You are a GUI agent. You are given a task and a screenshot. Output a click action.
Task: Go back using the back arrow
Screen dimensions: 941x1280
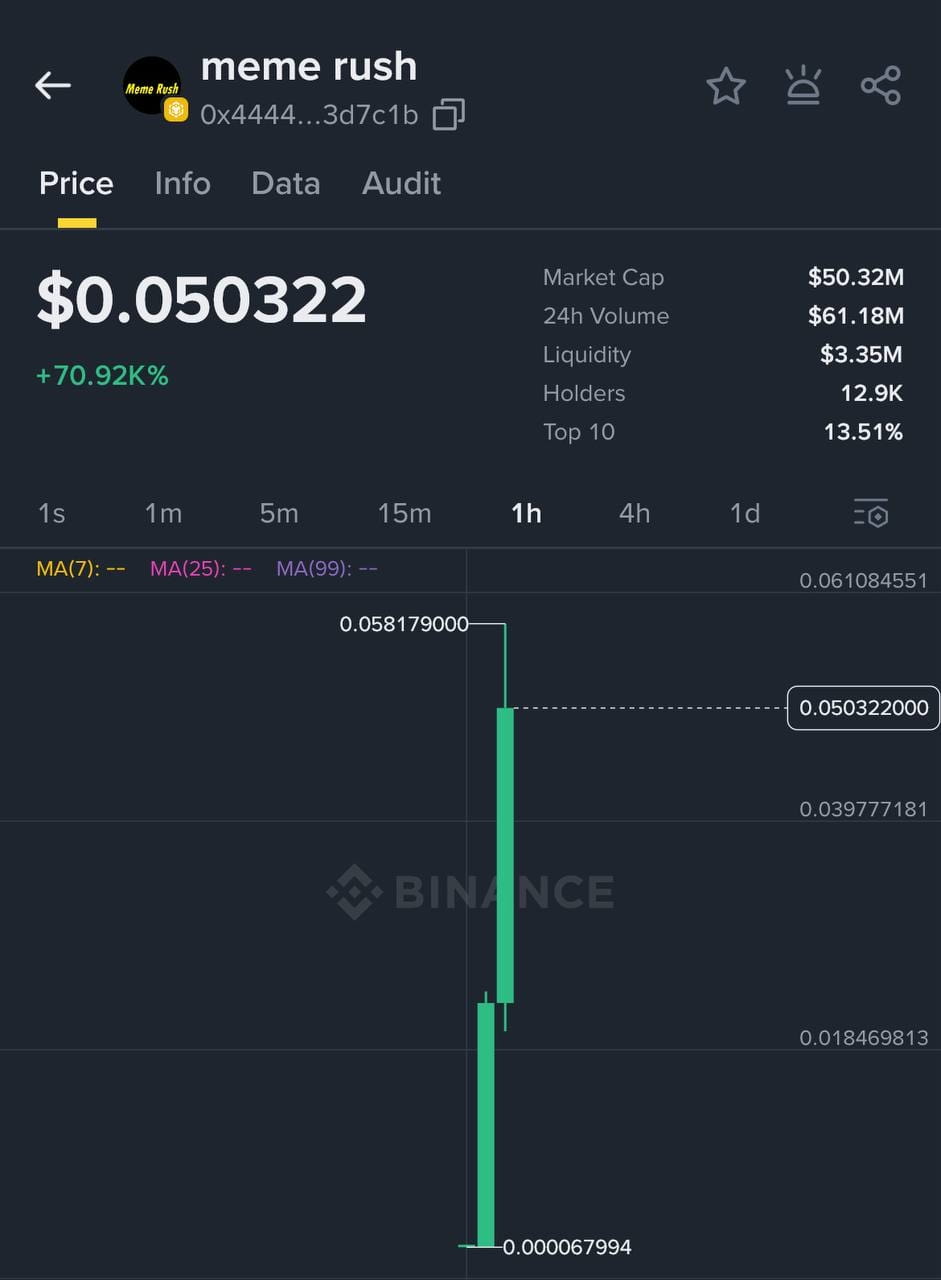click(53, 86)
